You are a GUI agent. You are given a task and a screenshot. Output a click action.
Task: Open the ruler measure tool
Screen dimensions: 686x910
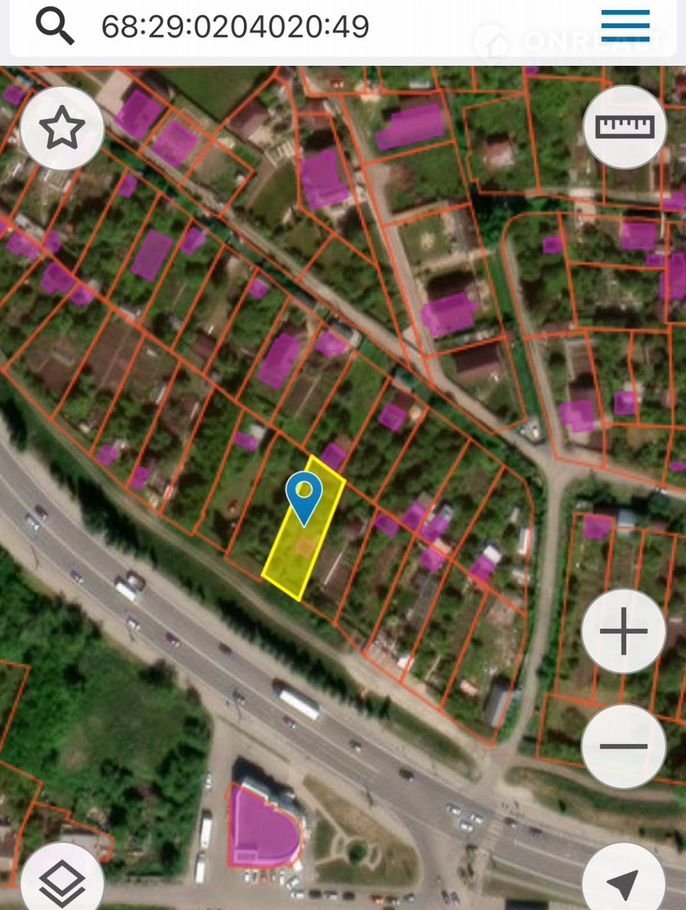(624, 126)
